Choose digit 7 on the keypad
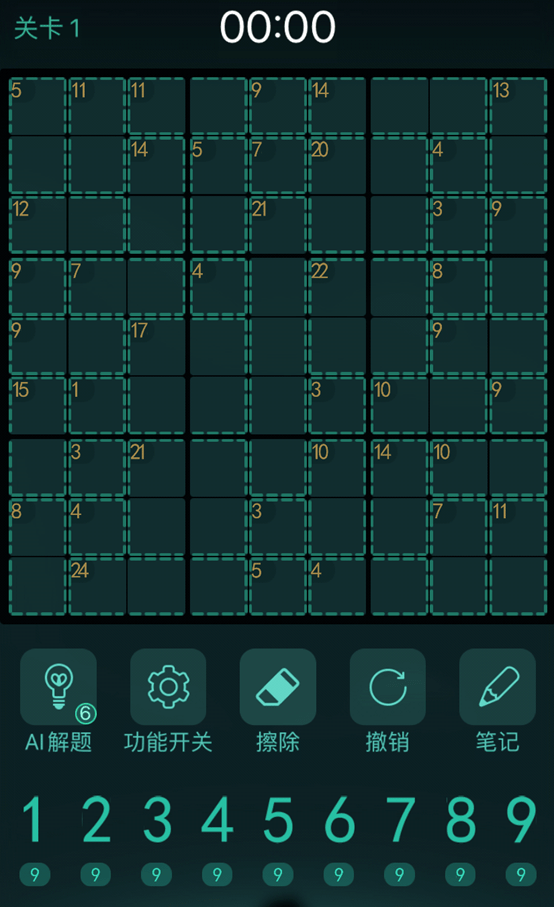The height and width of the screenshot is (907, 554). [400, 818]
